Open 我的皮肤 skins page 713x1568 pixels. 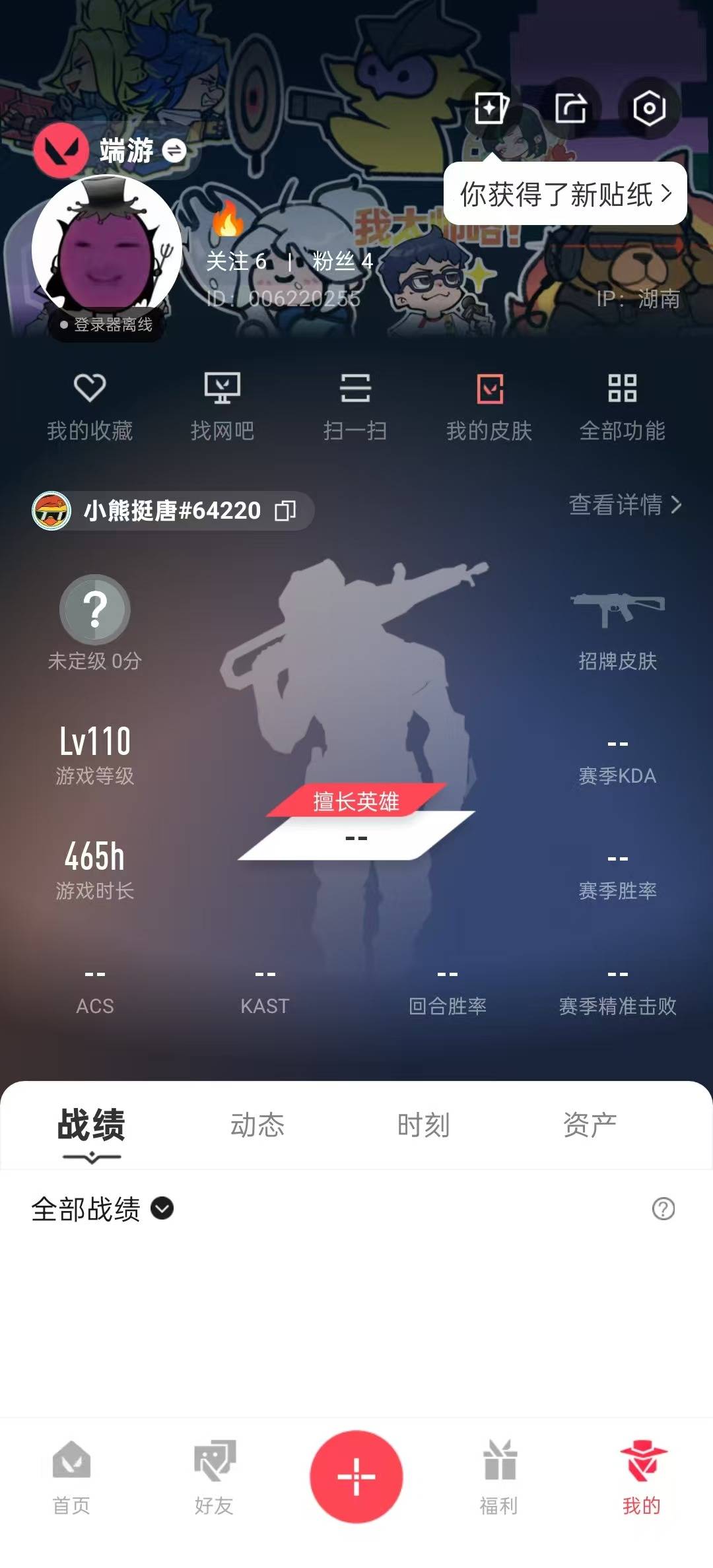pos(489,407)
